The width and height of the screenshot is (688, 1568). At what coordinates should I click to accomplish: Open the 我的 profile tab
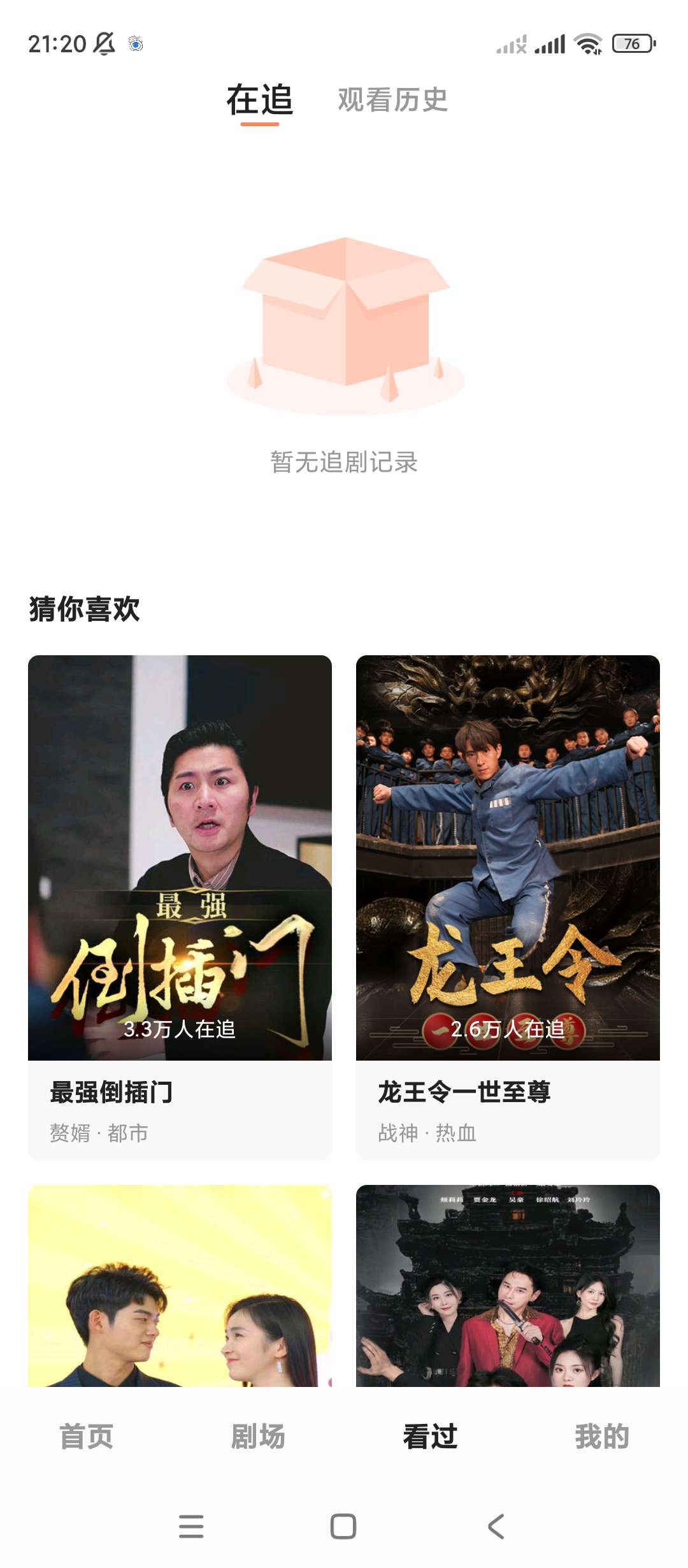pos(602,1437)
